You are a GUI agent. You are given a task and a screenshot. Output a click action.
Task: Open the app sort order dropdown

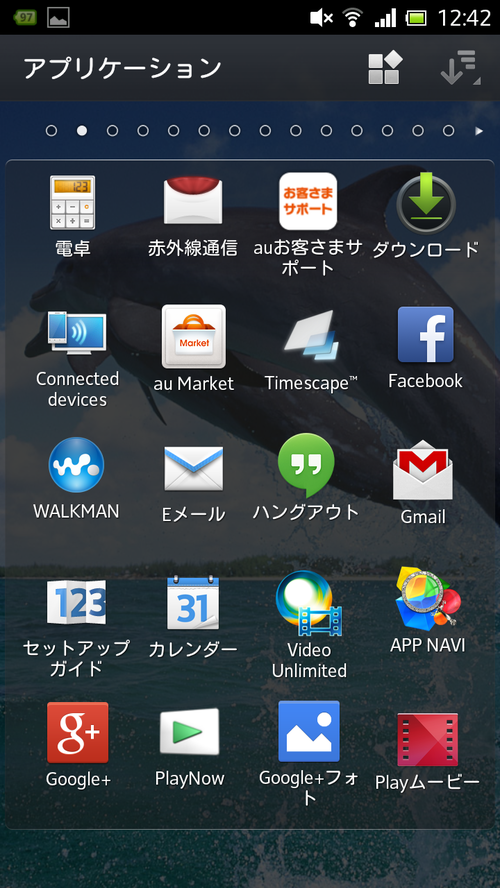click(x=460, y=69)
